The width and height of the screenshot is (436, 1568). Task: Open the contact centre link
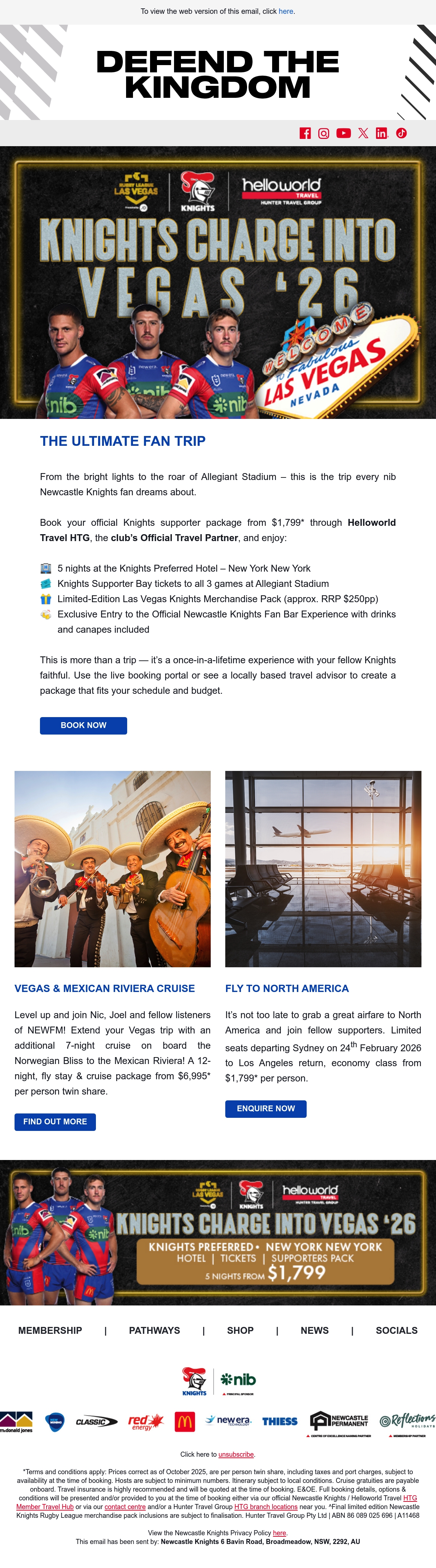125,1507
